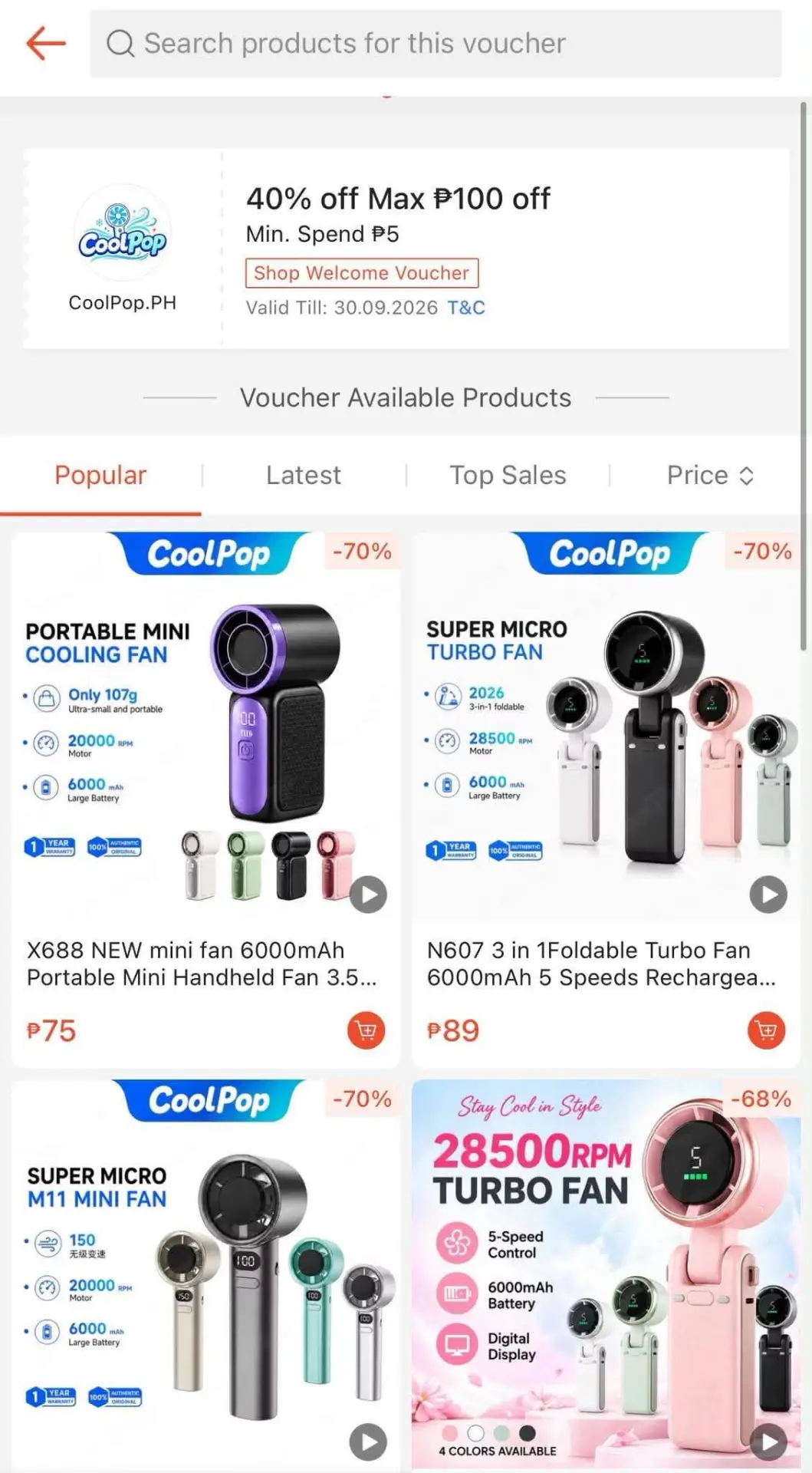Open the CoolPop.PH shop logo
812x1473 pixels.
tap(123, 232)
